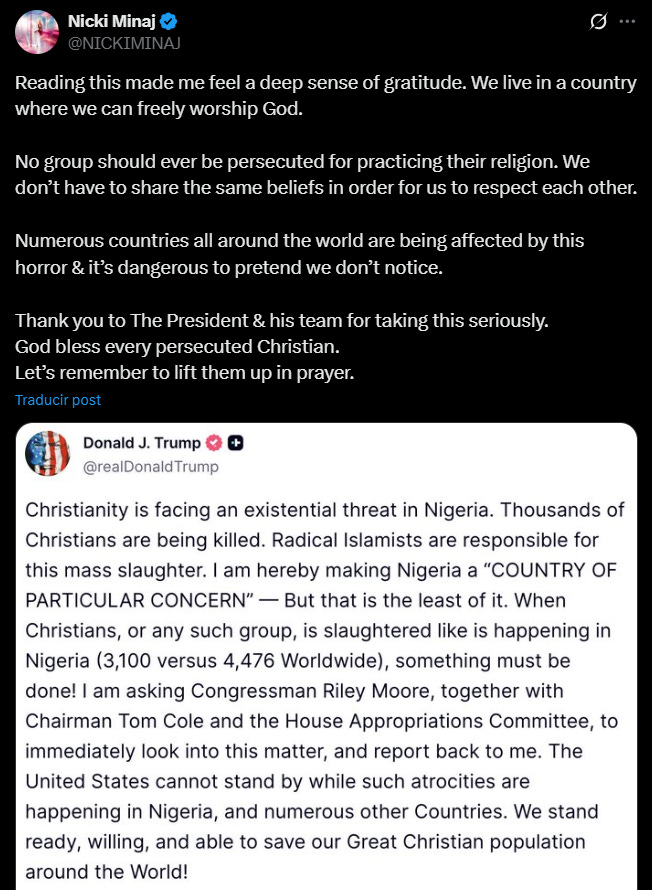The height and width of the screenshot is (890, 652).
Task: Open the @NICKIMINAJ handle link
Action: 124,43
